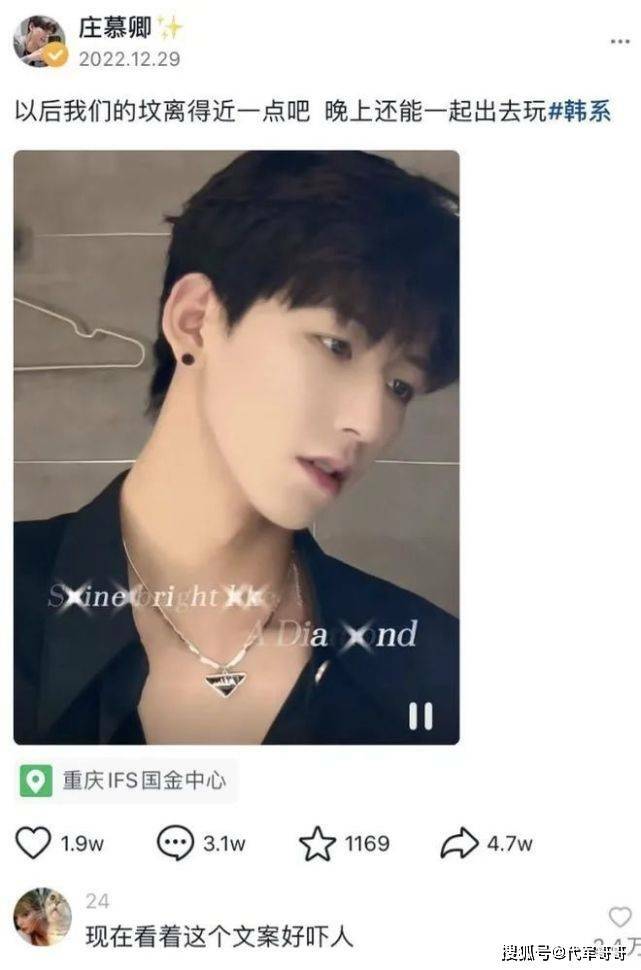Open the 重庆IFS国金中心 location tag

(127, 780)
